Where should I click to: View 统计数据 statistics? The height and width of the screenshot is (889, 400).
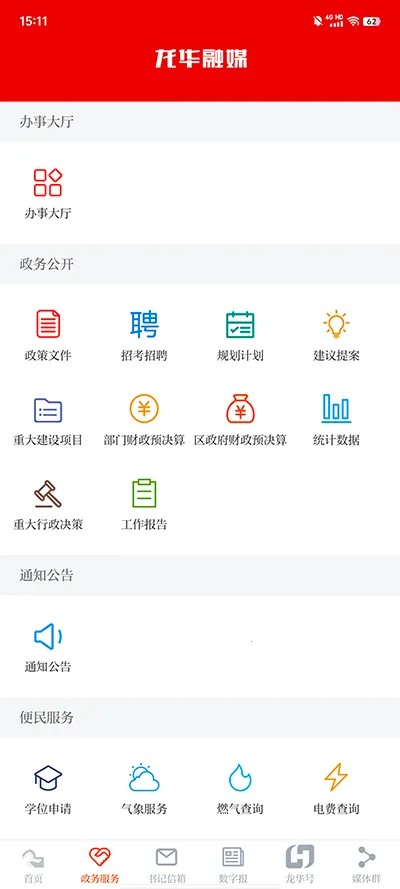337,420
